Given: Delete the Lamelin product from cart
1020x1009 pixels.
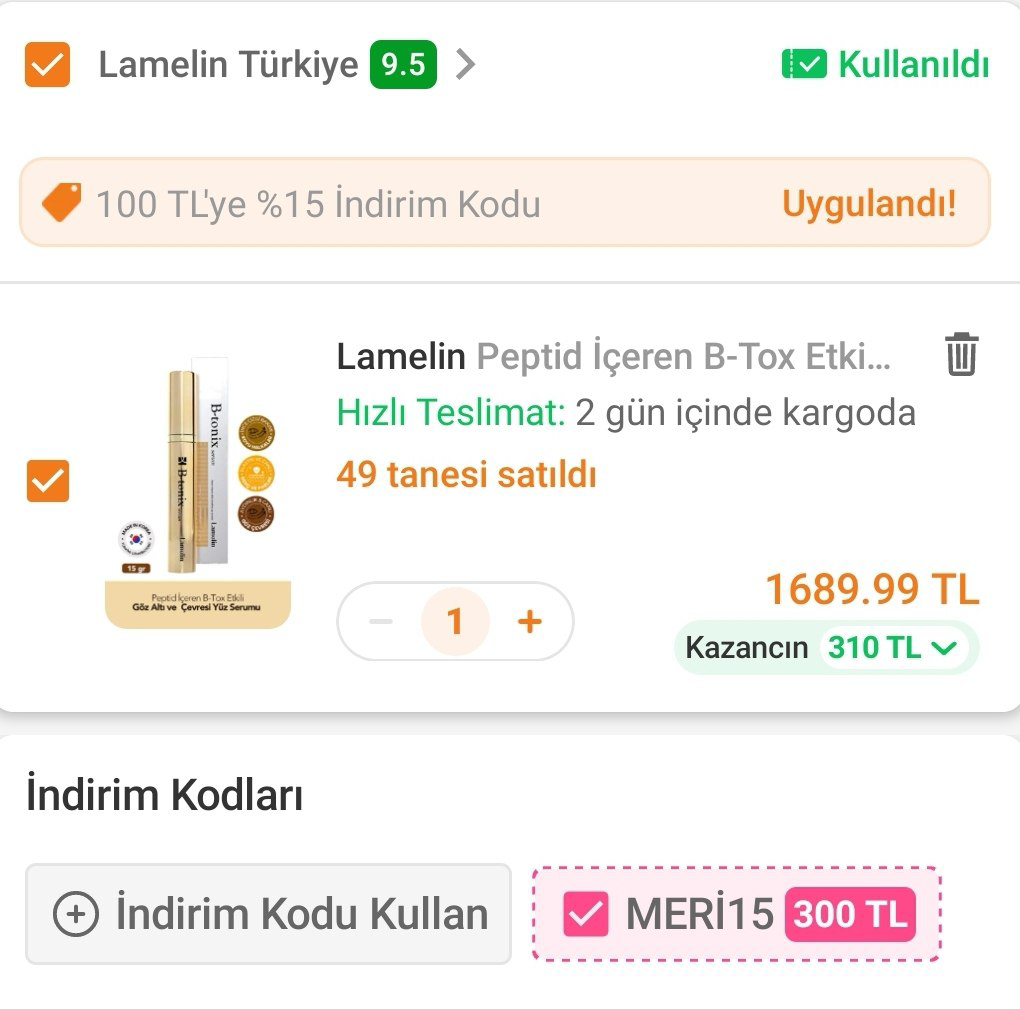Looking at the screenshot, I should click(x=961, y=355).
